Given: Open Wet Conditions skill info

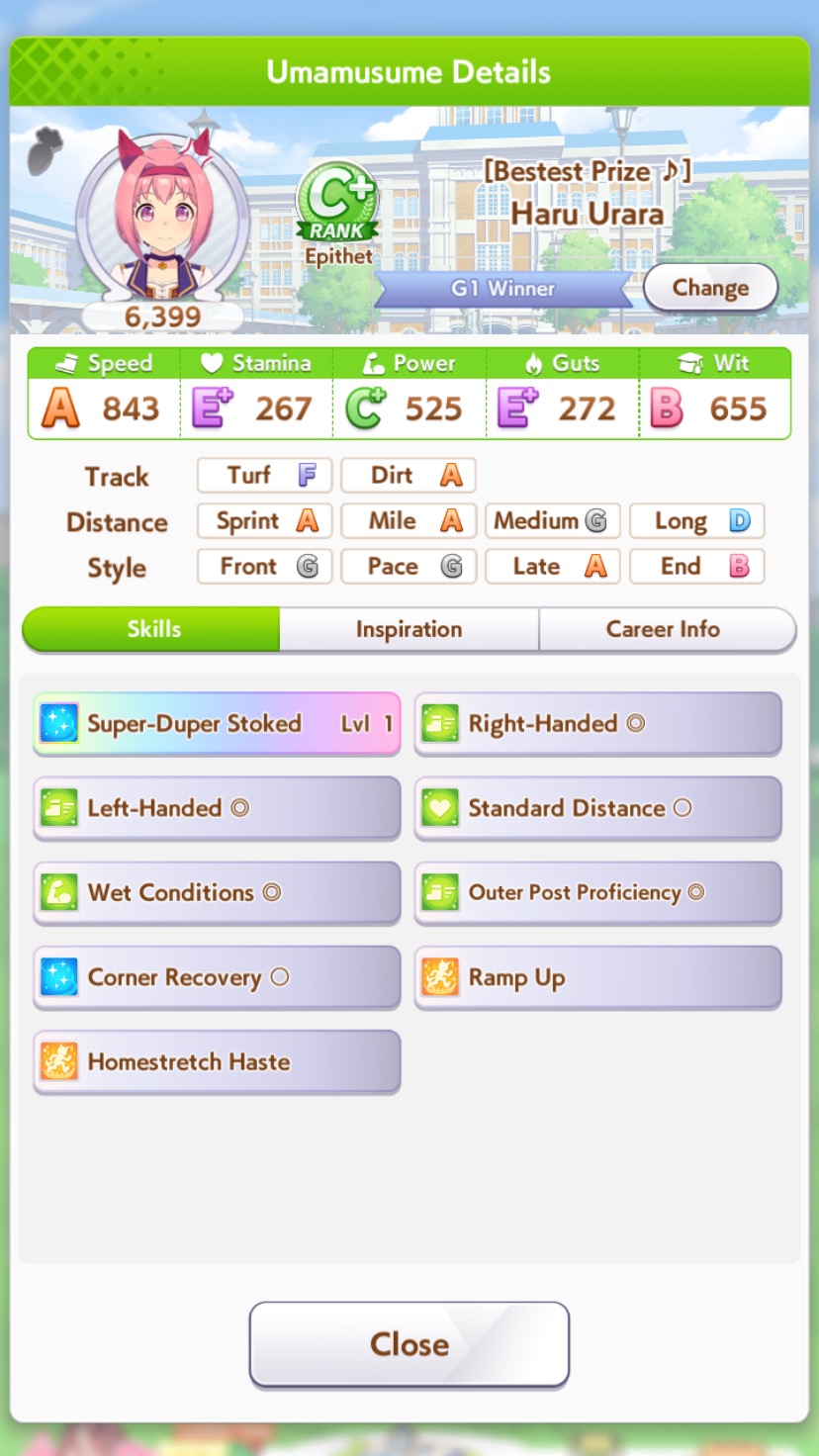Looking at the screenshot, I should click(x=217, y=893).
